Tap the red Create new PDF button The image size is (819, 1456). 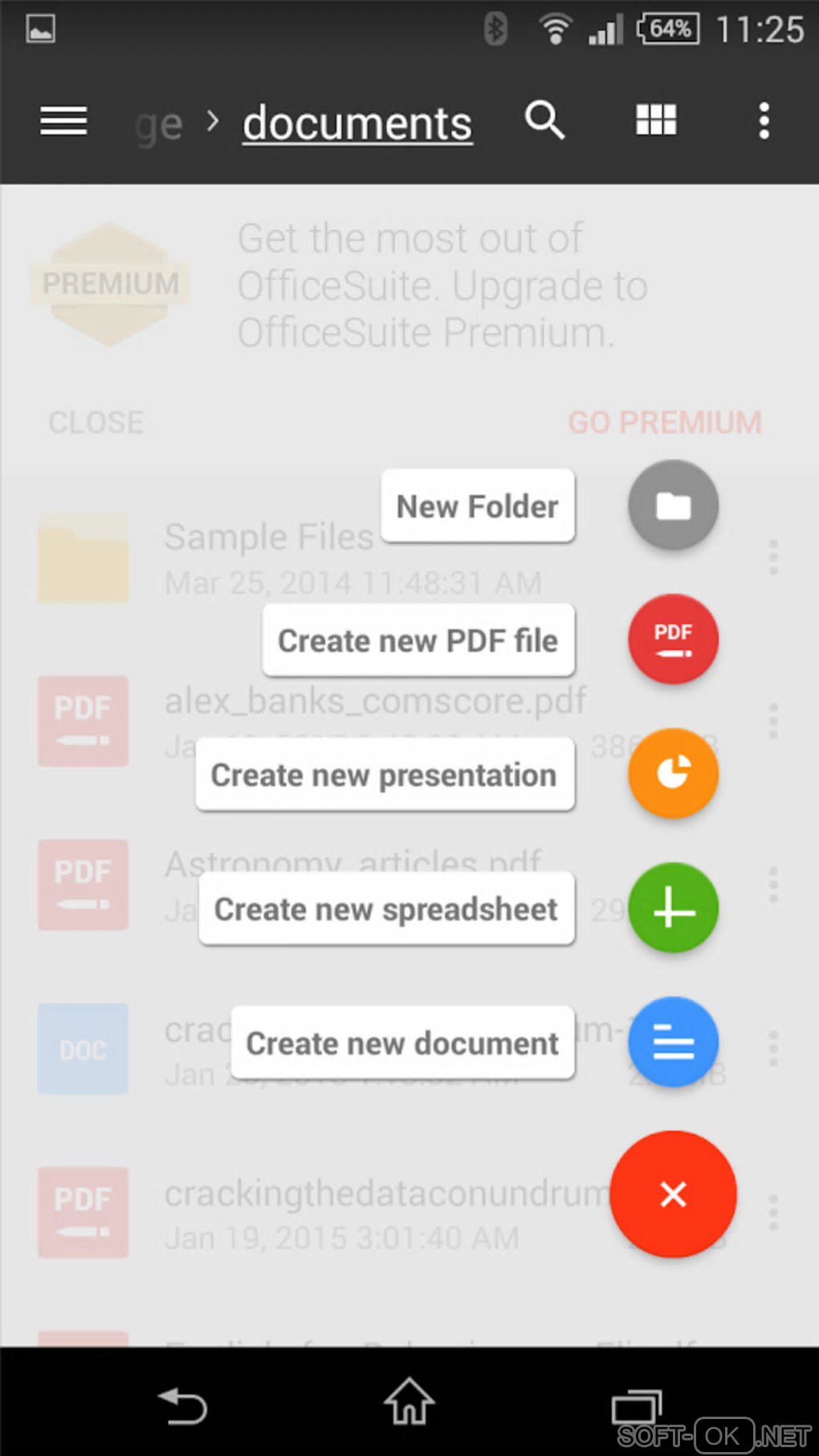pos(673,640)
